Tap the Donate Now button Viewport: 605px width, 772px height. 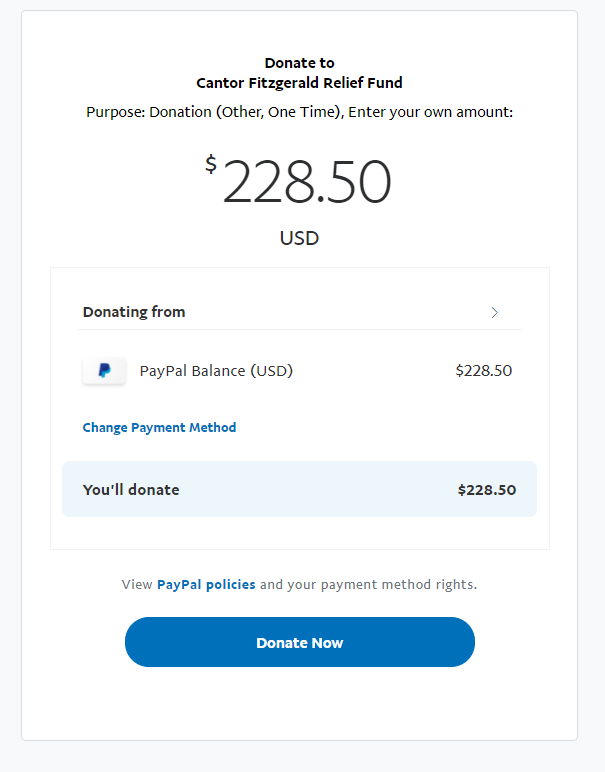[x=299, y=642]
